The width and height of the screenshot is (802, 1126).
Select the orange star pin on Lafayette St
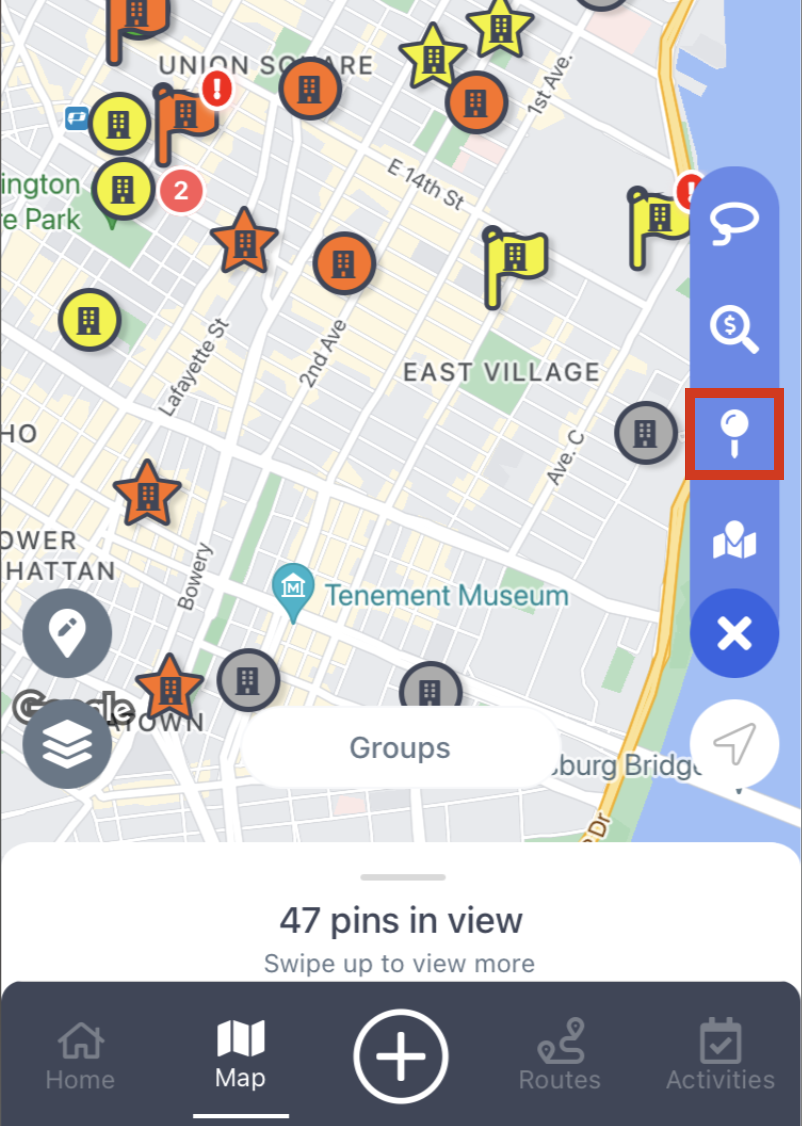(x=244, y=241)
